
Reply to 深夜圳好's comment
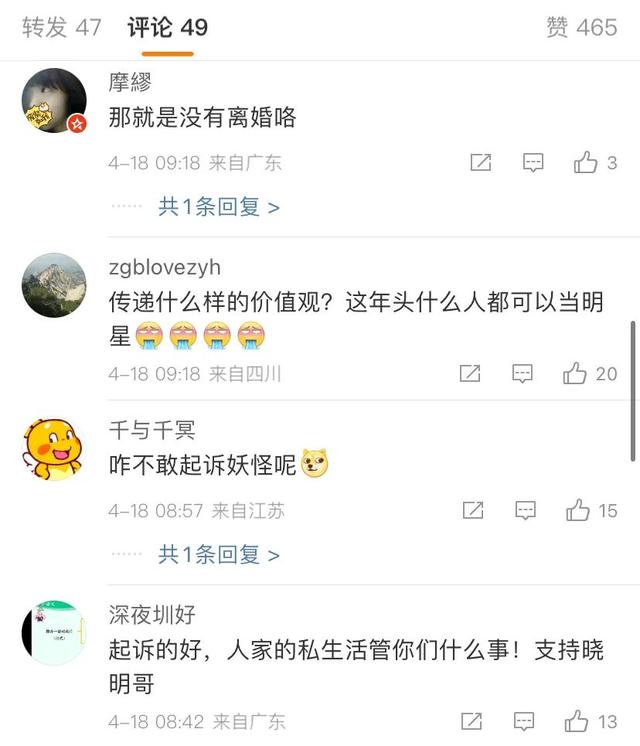(525, 721)
